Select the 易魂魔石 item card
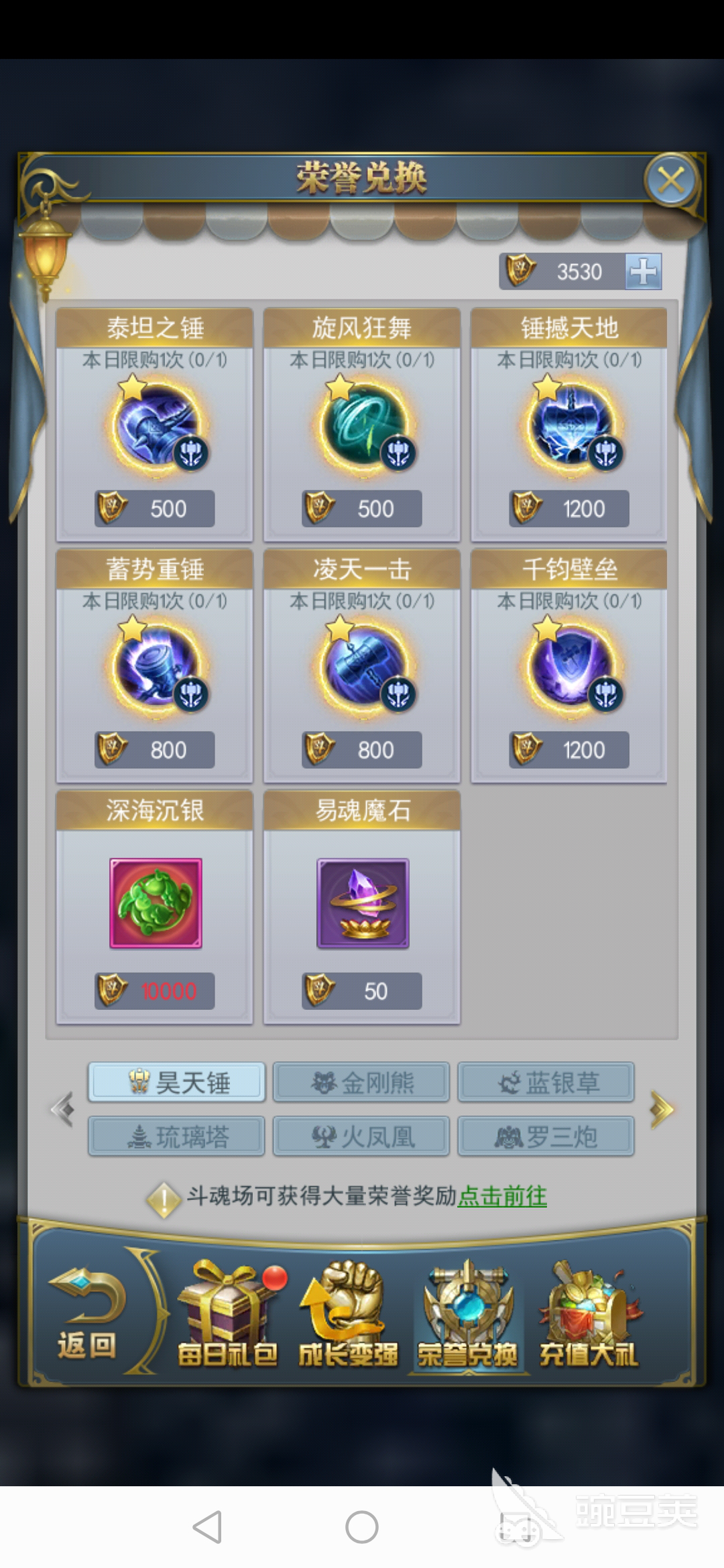 click(x=362, y=905)
